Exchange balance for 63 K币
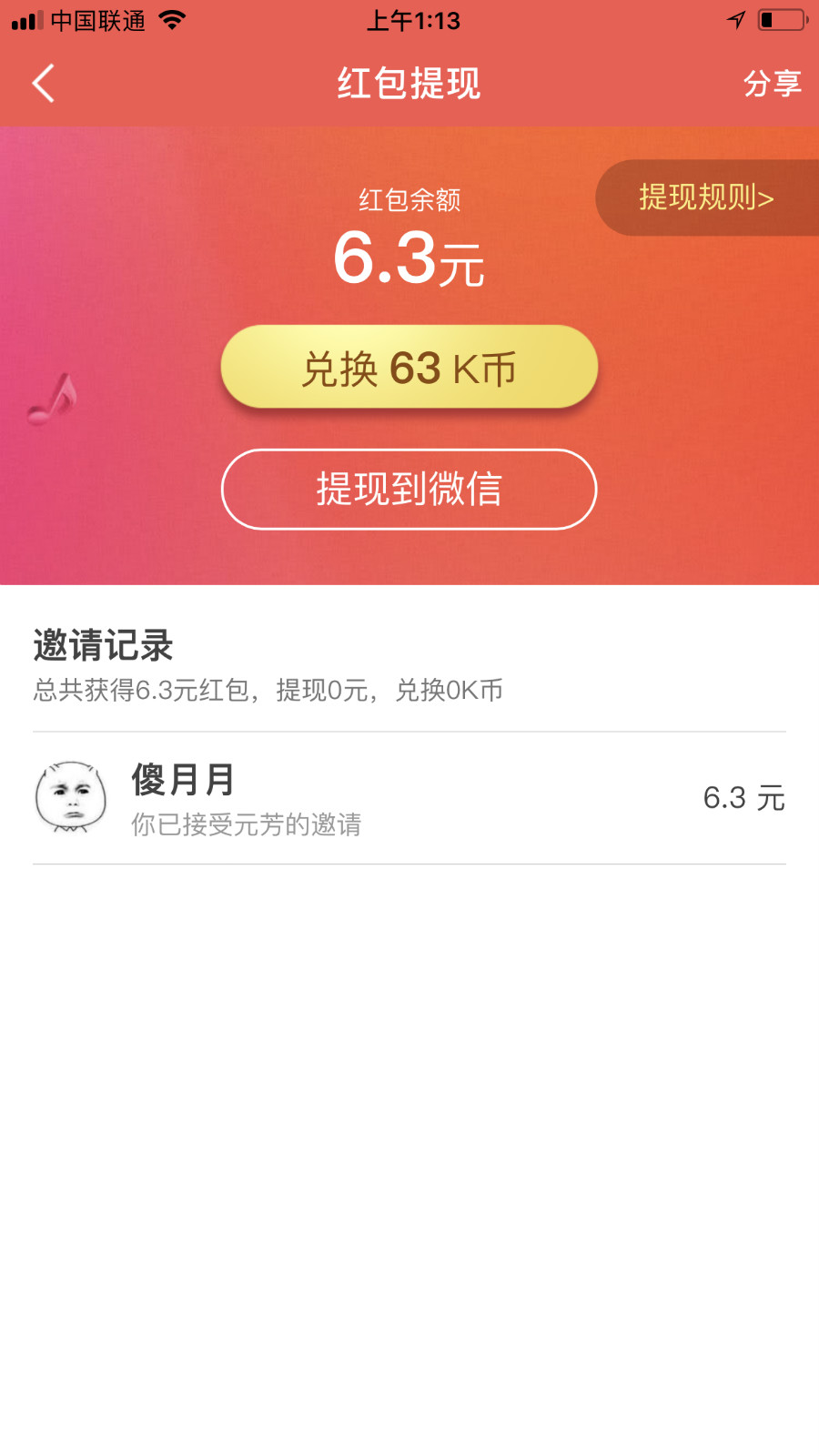Image resolution: width=819 pixels, height=1456 pixels. click(409, 368)
